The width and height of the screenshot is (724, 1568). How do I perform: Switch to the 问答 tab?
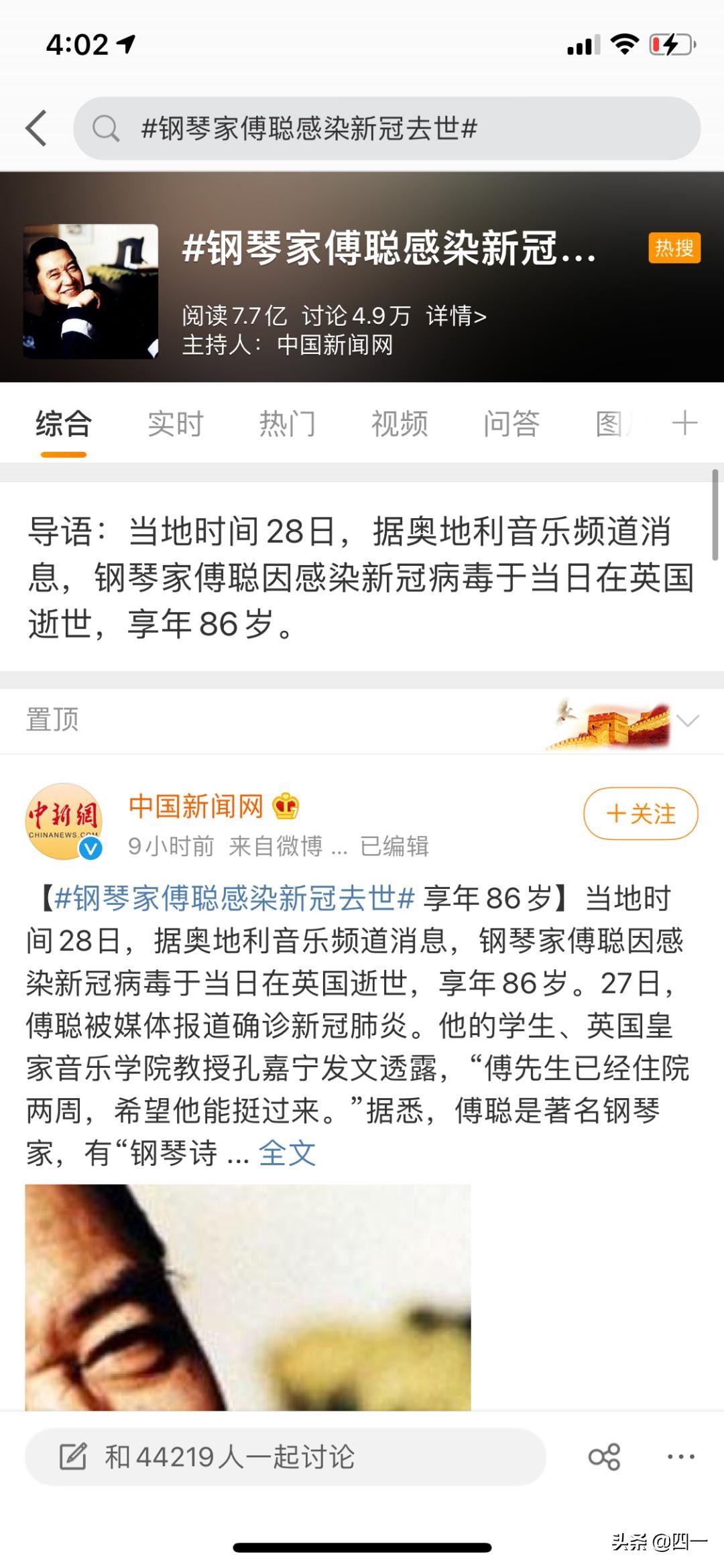click(511, 424)
